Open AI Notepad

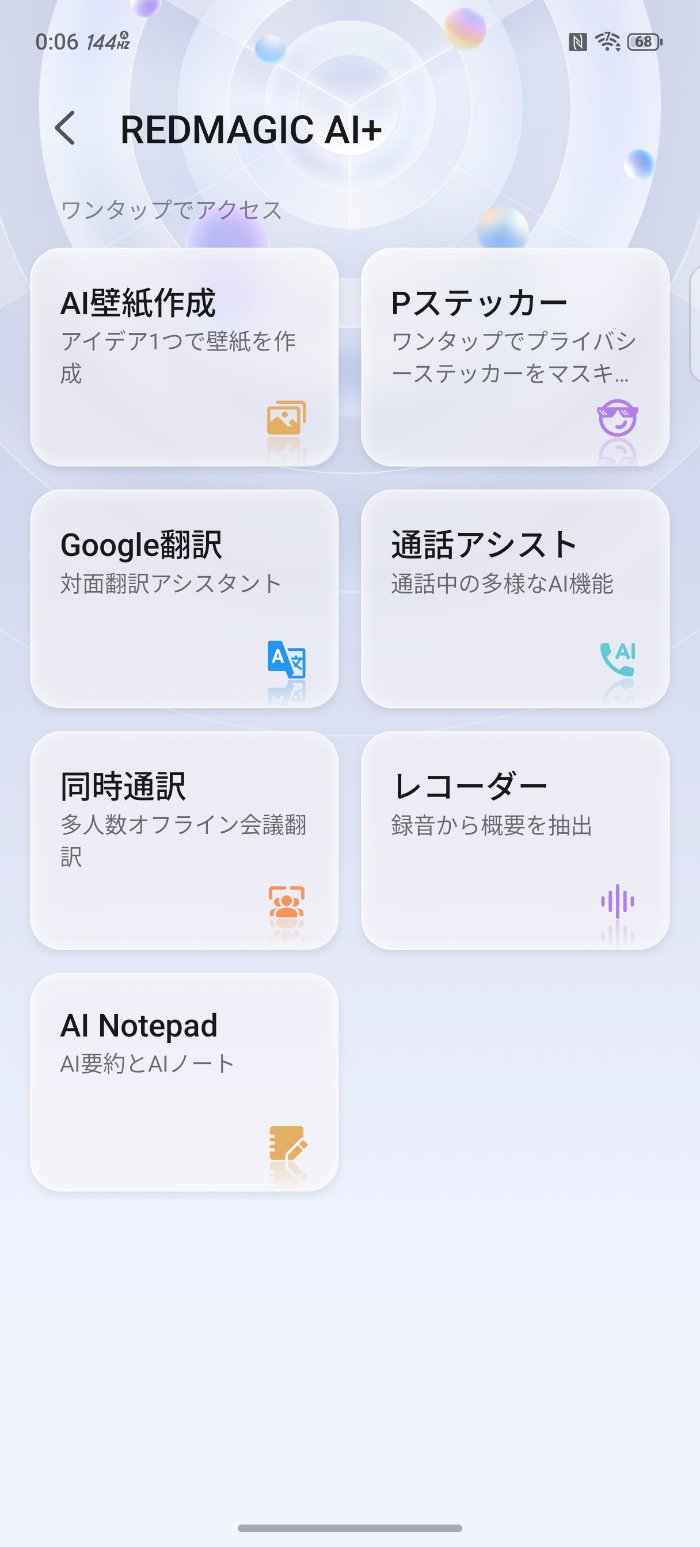tap(184, 1082)
